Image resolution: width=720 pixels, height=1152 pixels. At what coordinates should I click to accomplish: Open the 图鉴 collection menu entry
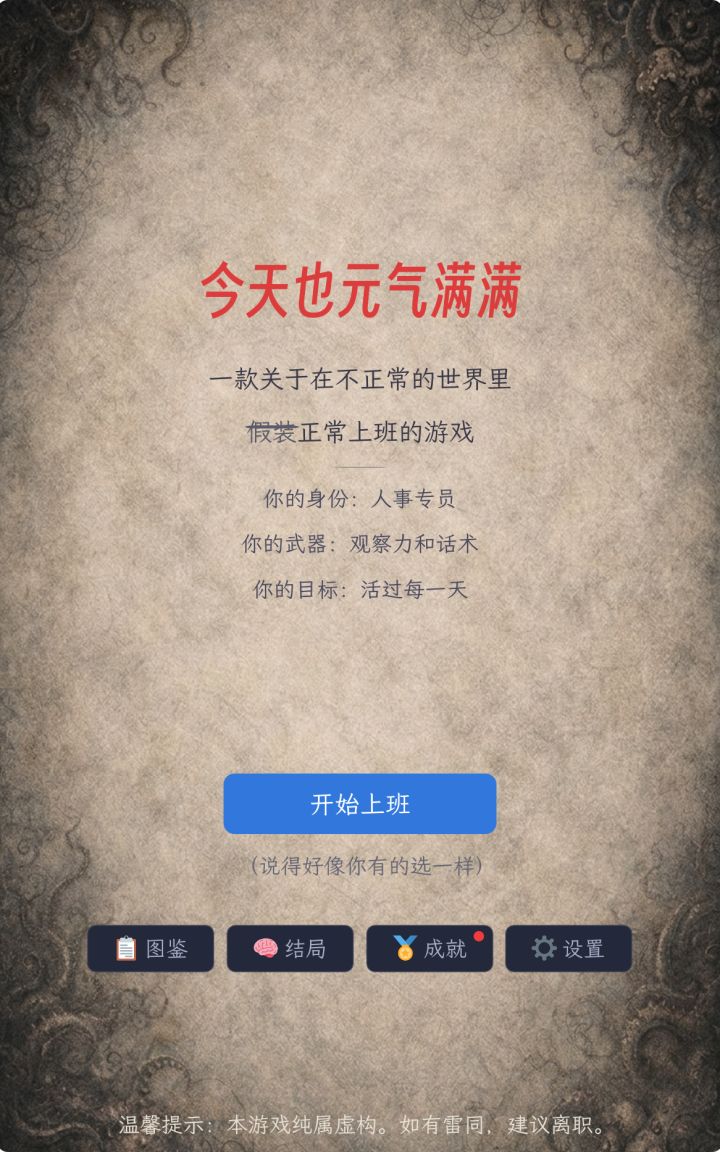coord(150,948)
